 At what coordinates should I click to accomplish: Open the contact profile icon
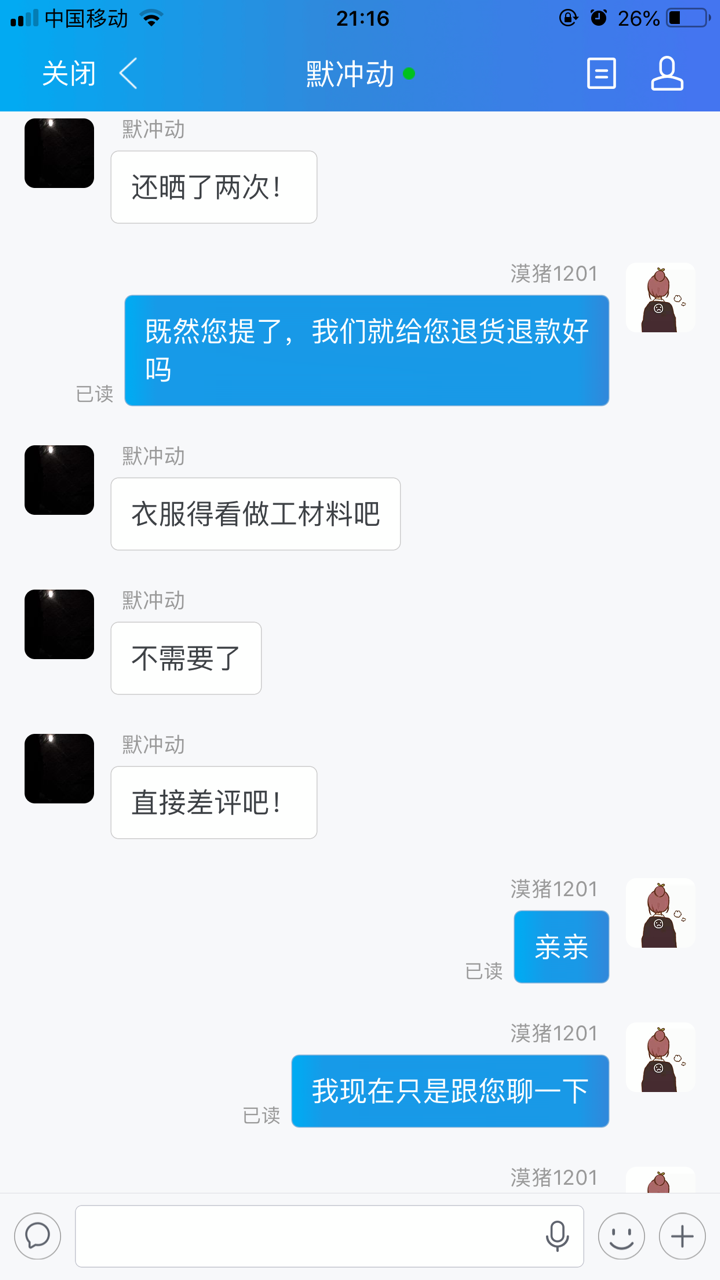[667, 74]
